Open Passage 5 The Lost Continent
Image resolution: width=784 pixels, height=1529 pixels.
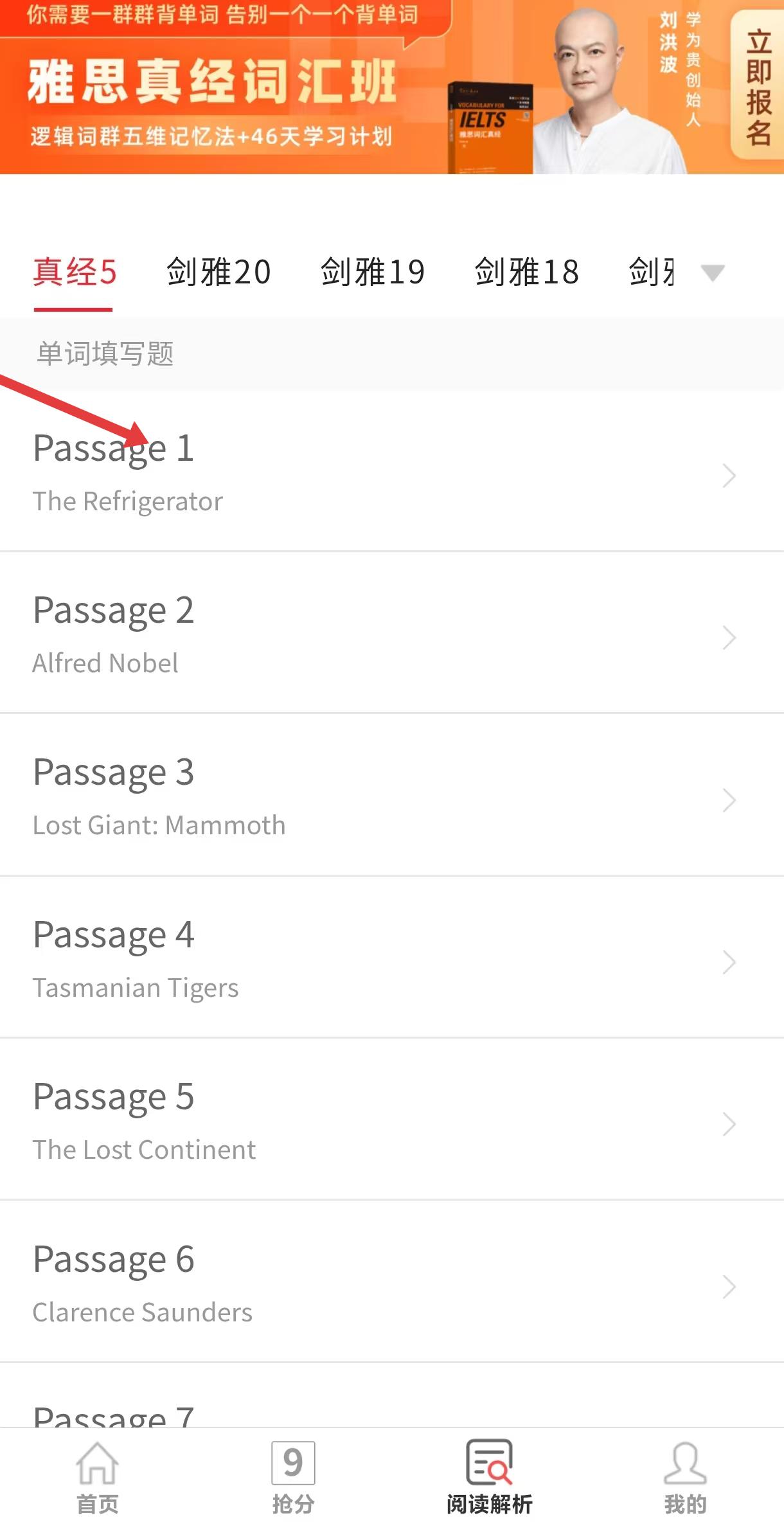tap(392, 1119)
